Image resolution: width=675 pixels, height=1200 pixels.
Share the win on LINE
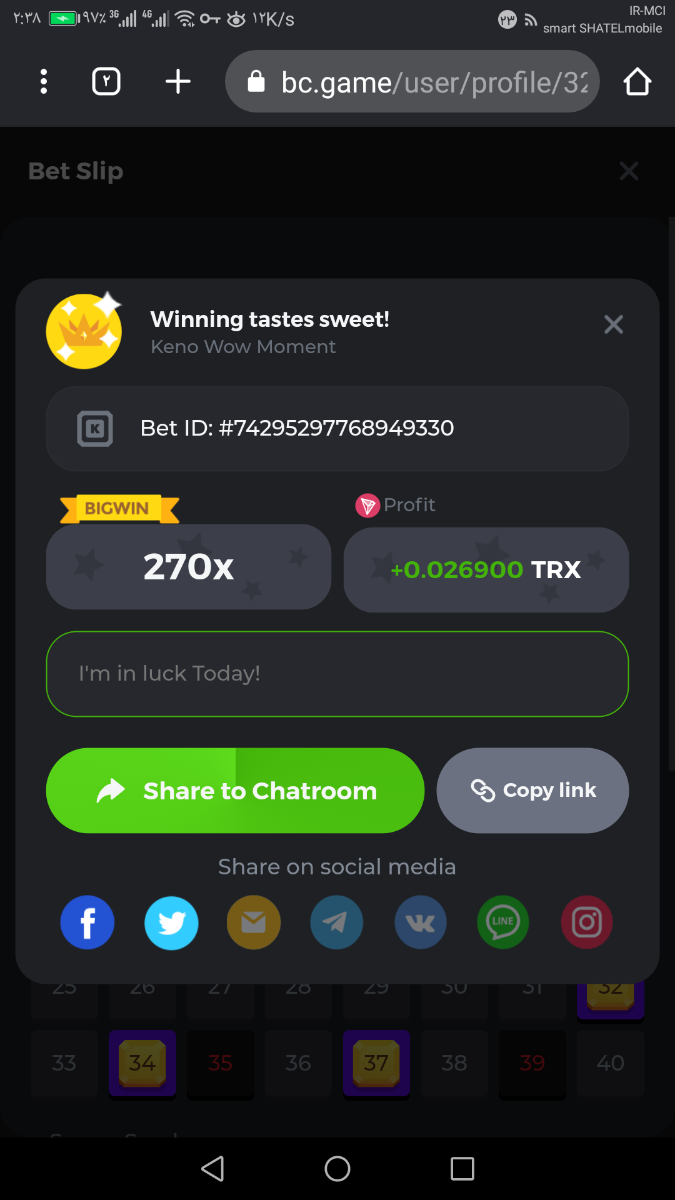(x=503, y=922)
